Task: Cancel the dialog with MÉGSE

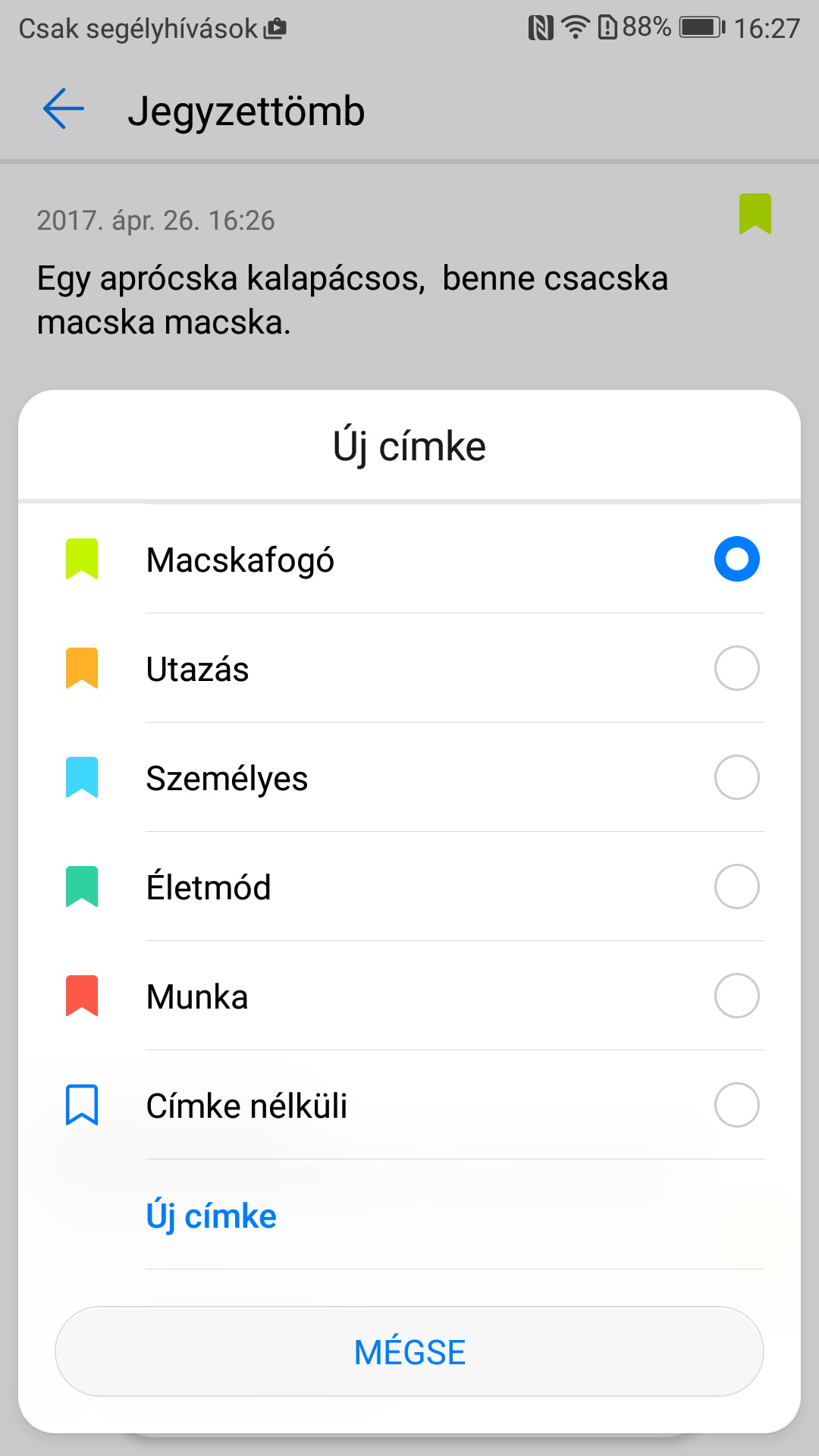Action: (x=409, y=1351)
